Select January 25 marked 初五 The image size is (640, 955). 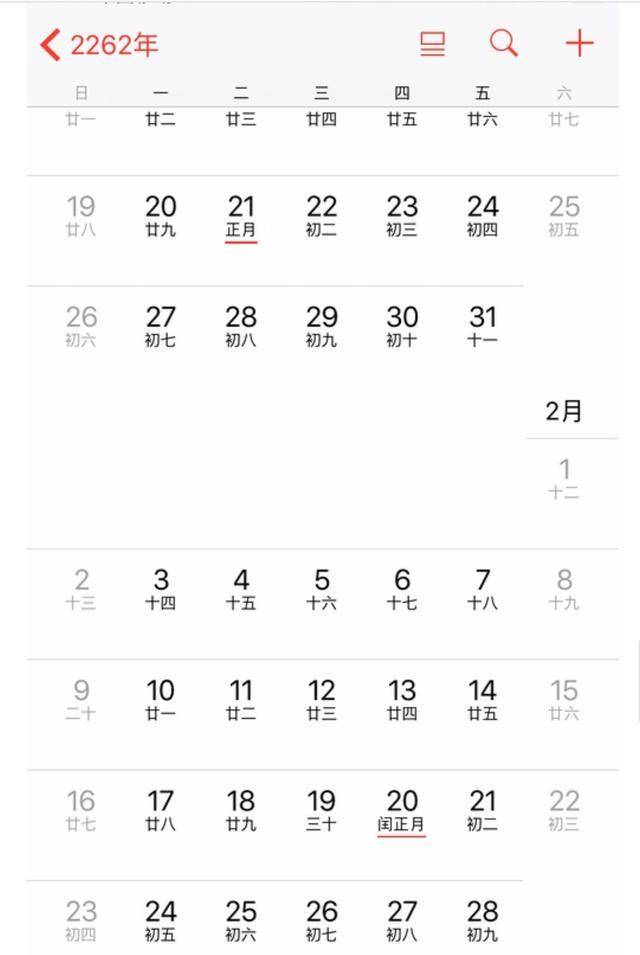(x=564, y=215)
